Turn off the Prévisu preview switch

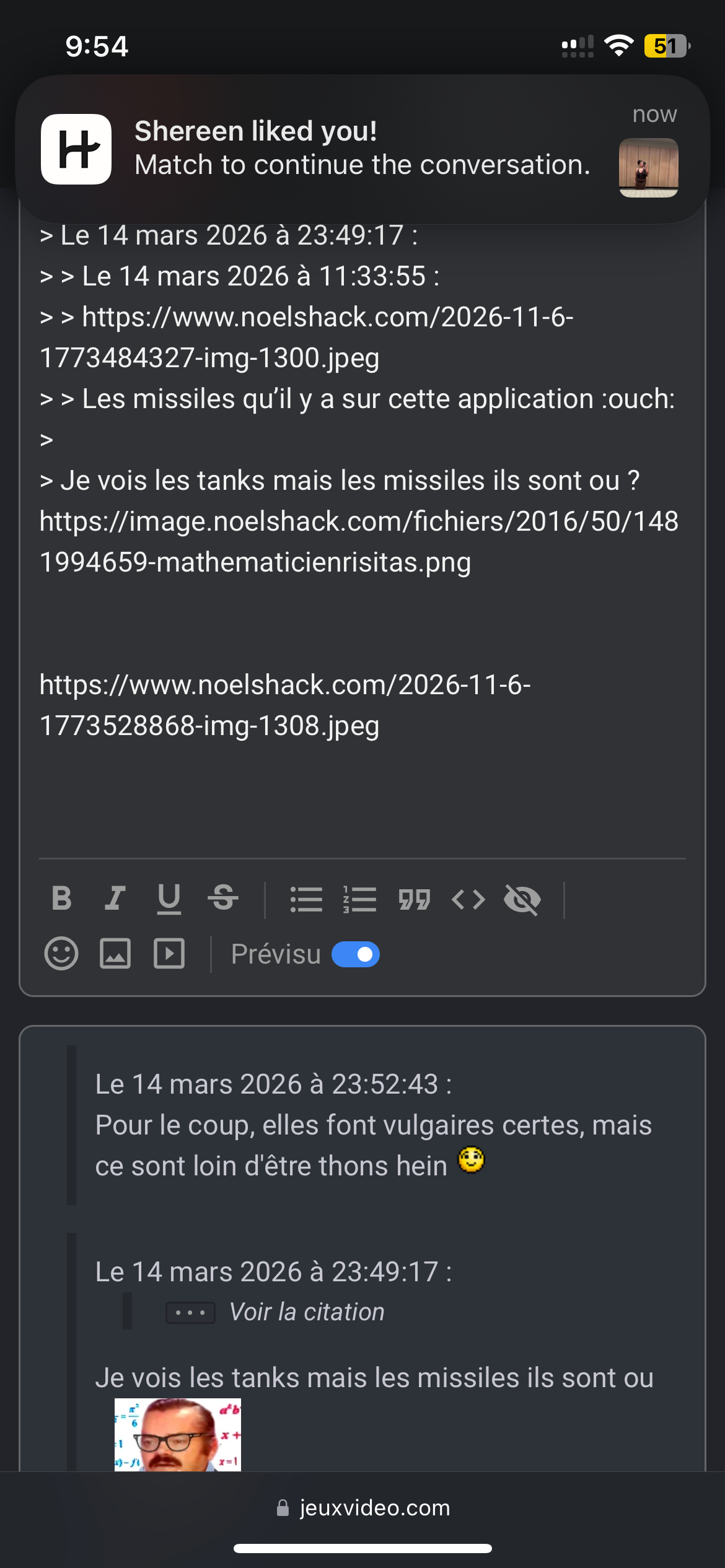tap(356, 954)
